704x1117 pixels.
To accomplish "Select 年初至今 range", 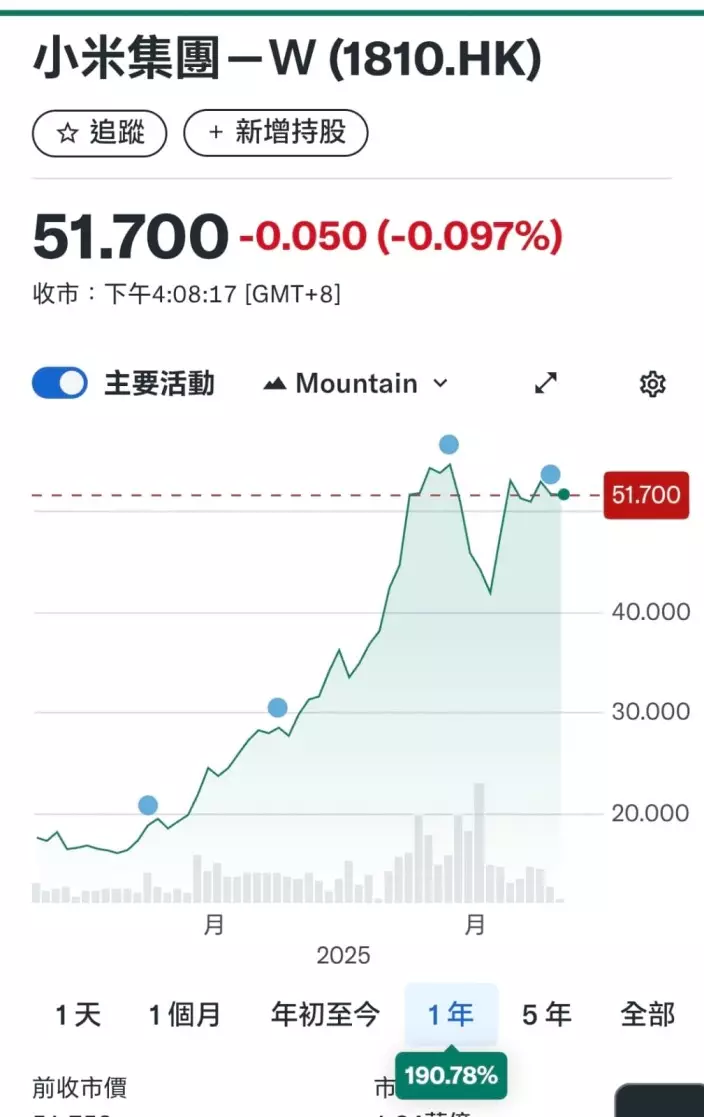I will point(325,1015).
